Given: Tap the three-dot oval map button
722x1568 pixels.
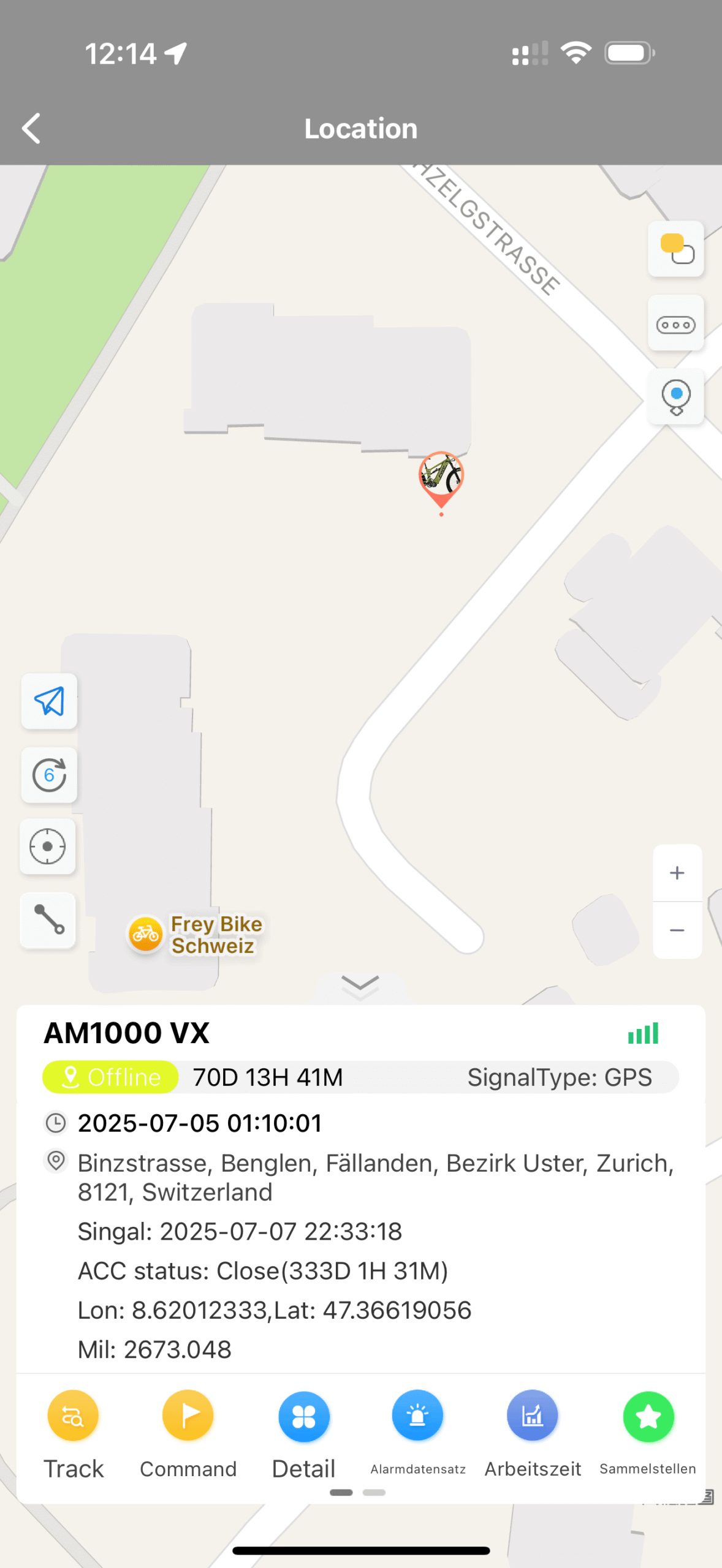Looking at the screenshot, I should (675, 324).
